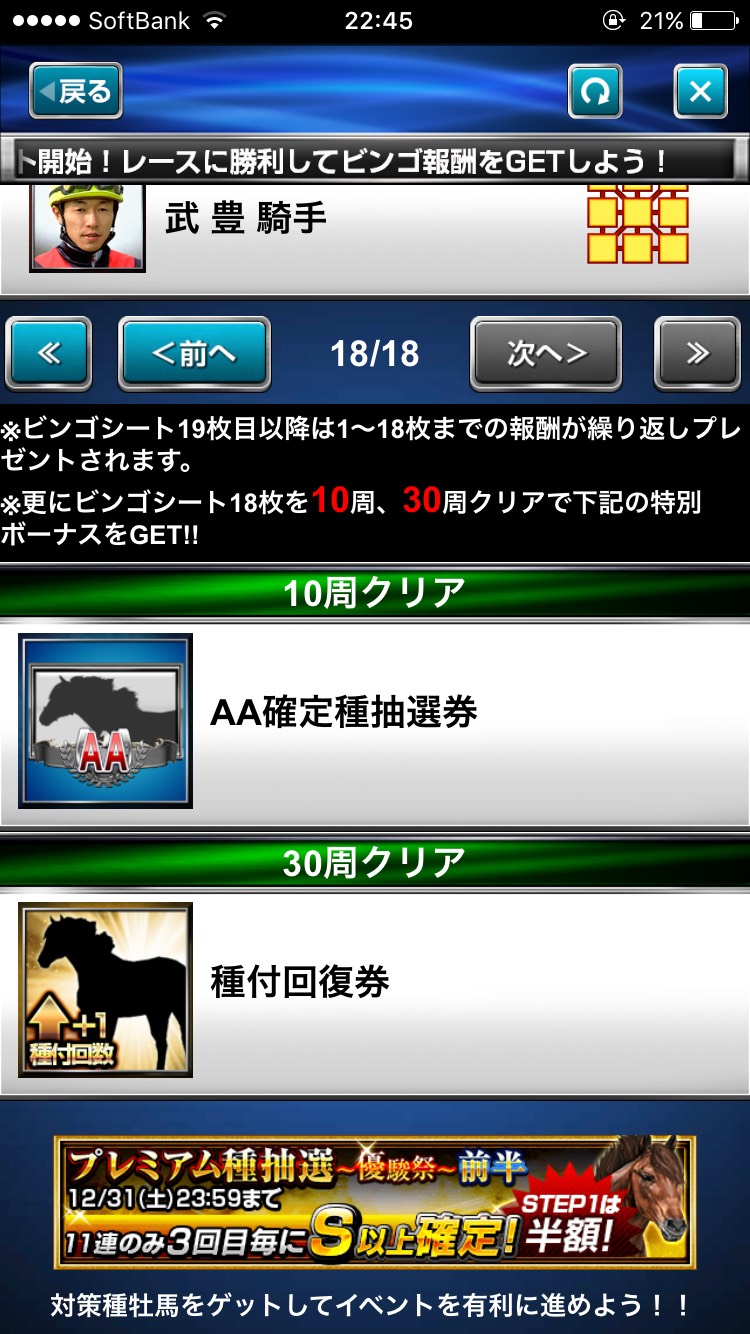The height and width of the screenshot is (1334, 750).
Task: Jump to the last bingo sheet
Action: (696, 353)
